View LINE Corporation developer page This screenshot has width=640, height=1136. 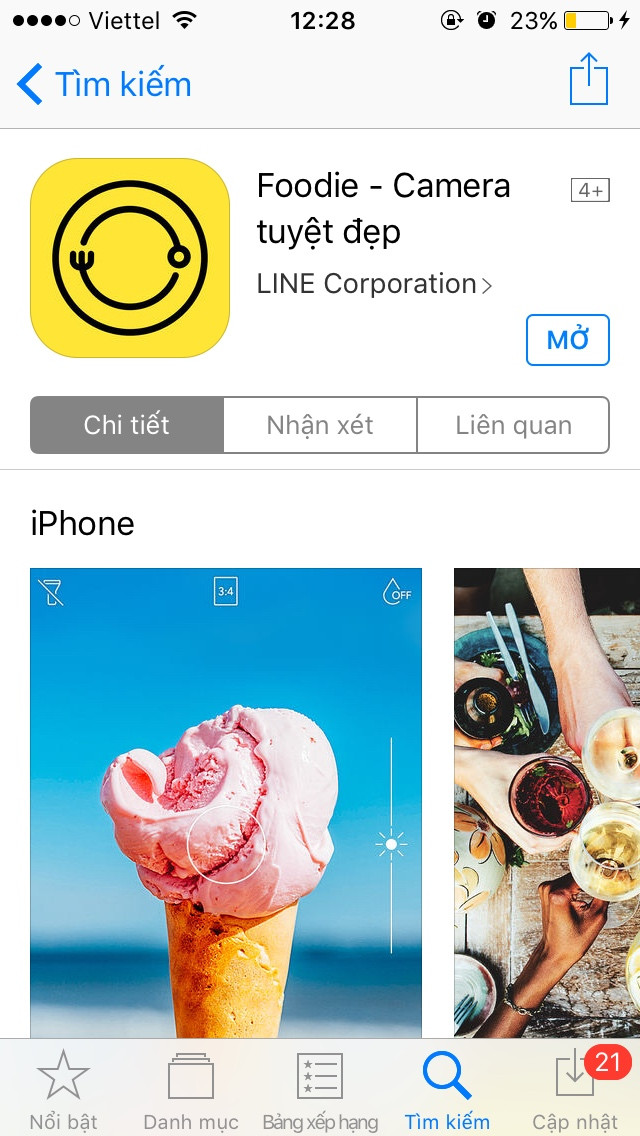click(x=374, y=284)
